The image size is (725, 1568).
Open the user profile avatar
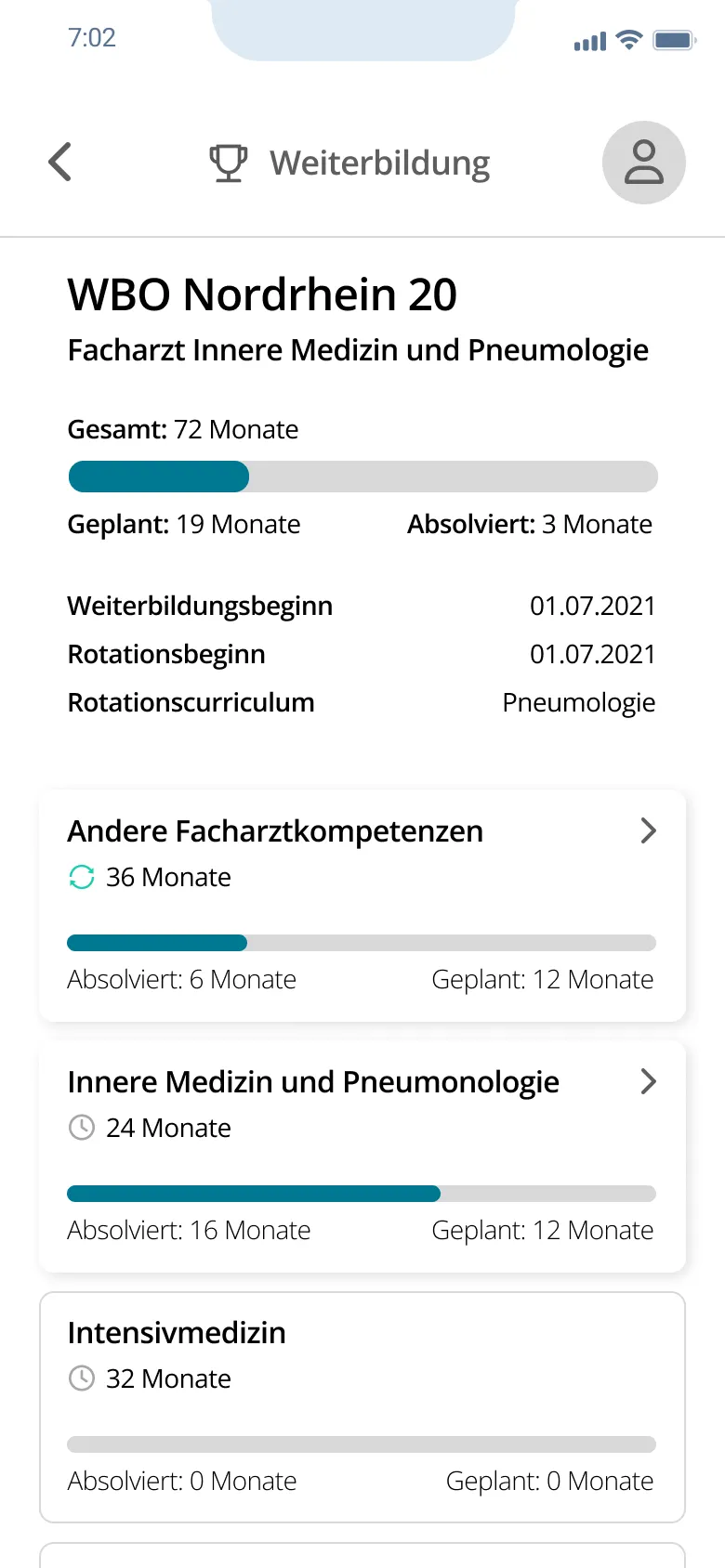point(643,163)
